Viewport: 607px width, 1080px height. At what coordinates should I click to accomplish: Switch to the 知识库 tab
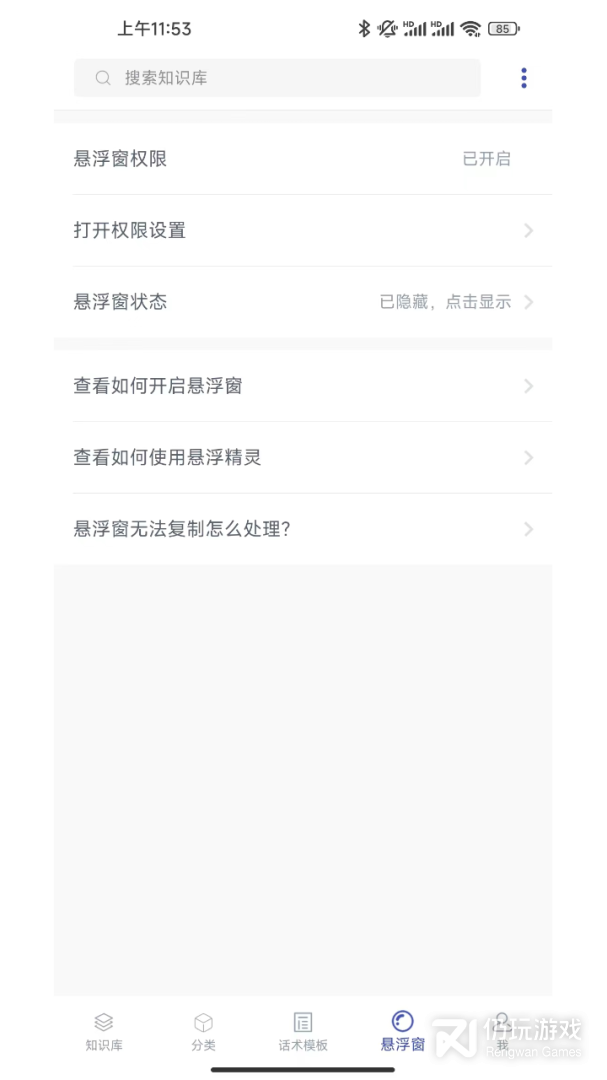[x=104, y=1032]
